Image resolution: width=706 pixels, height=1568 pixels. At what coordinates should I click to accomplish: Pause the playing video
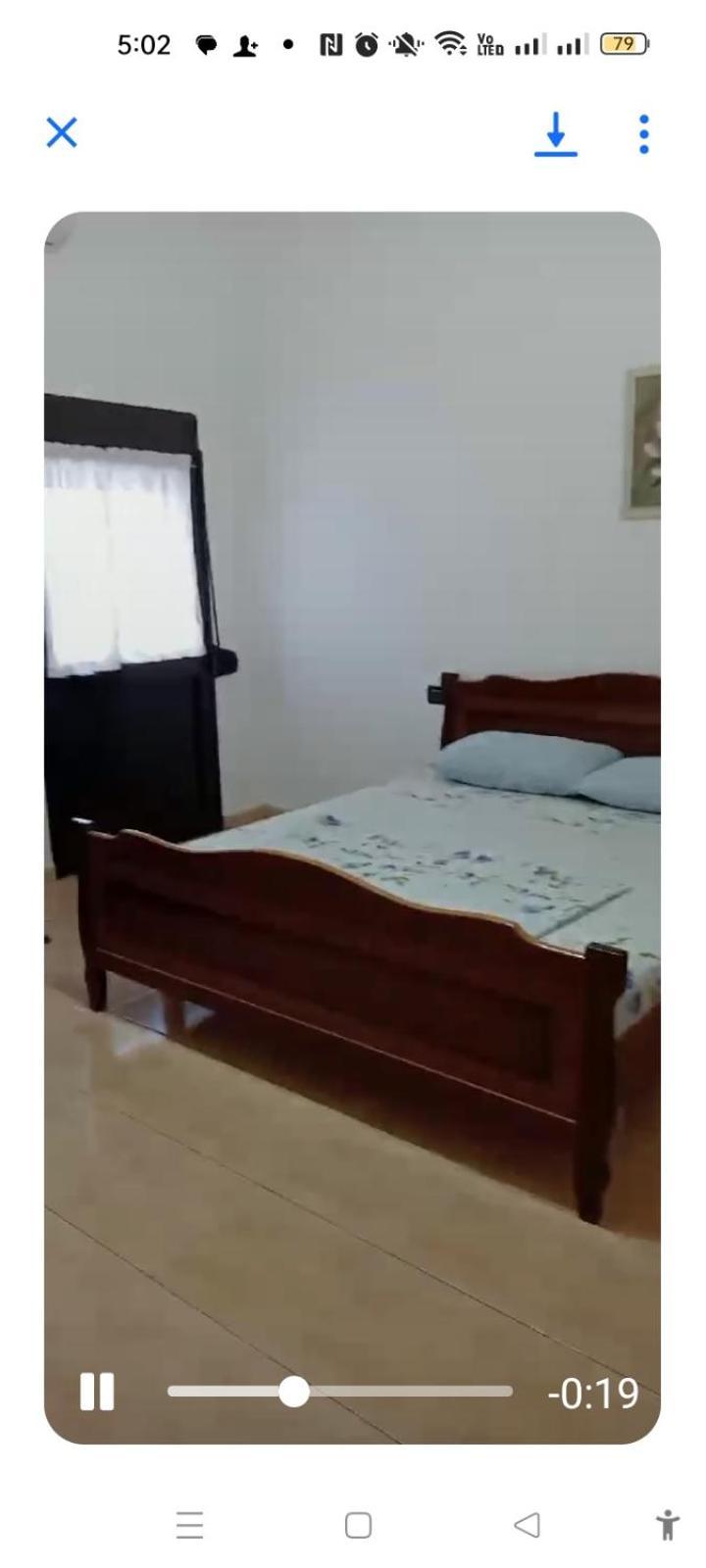click(97, 1392)
